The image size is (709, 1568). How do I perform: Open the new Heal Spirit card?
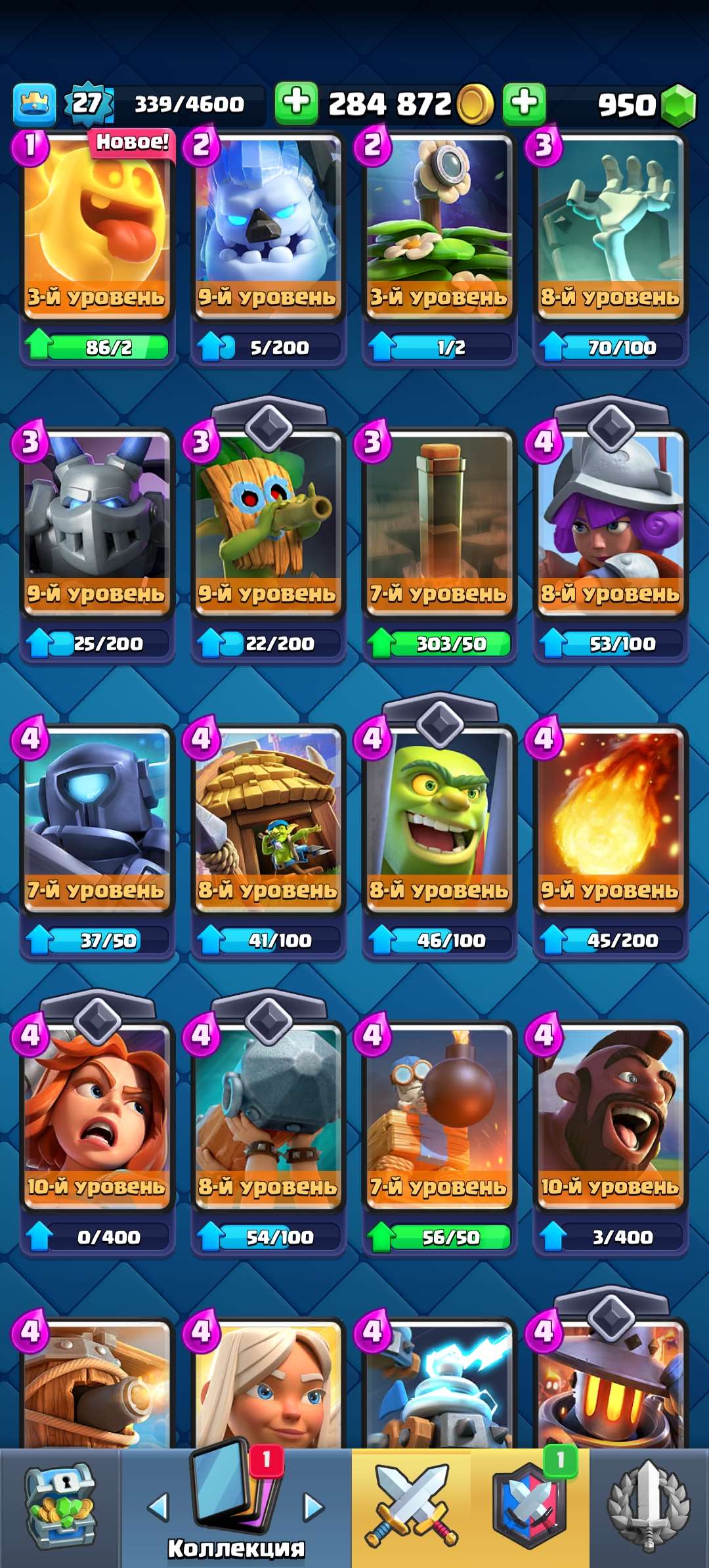97,223
